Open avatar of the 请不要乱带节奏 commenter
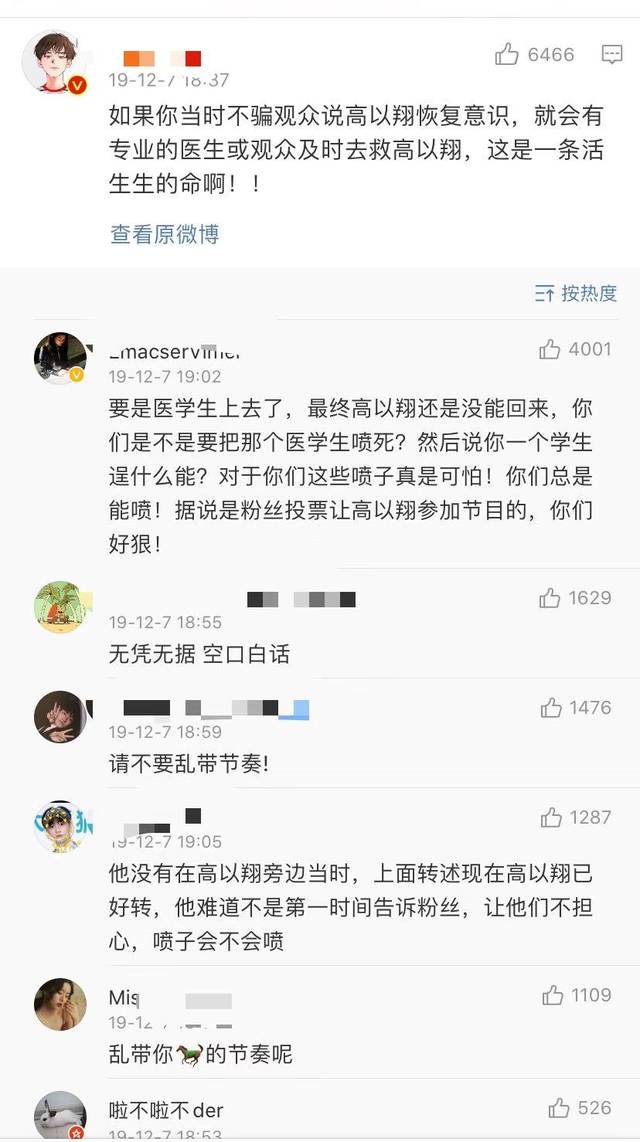Screen dimensions: 640x1142 (60, 716)
